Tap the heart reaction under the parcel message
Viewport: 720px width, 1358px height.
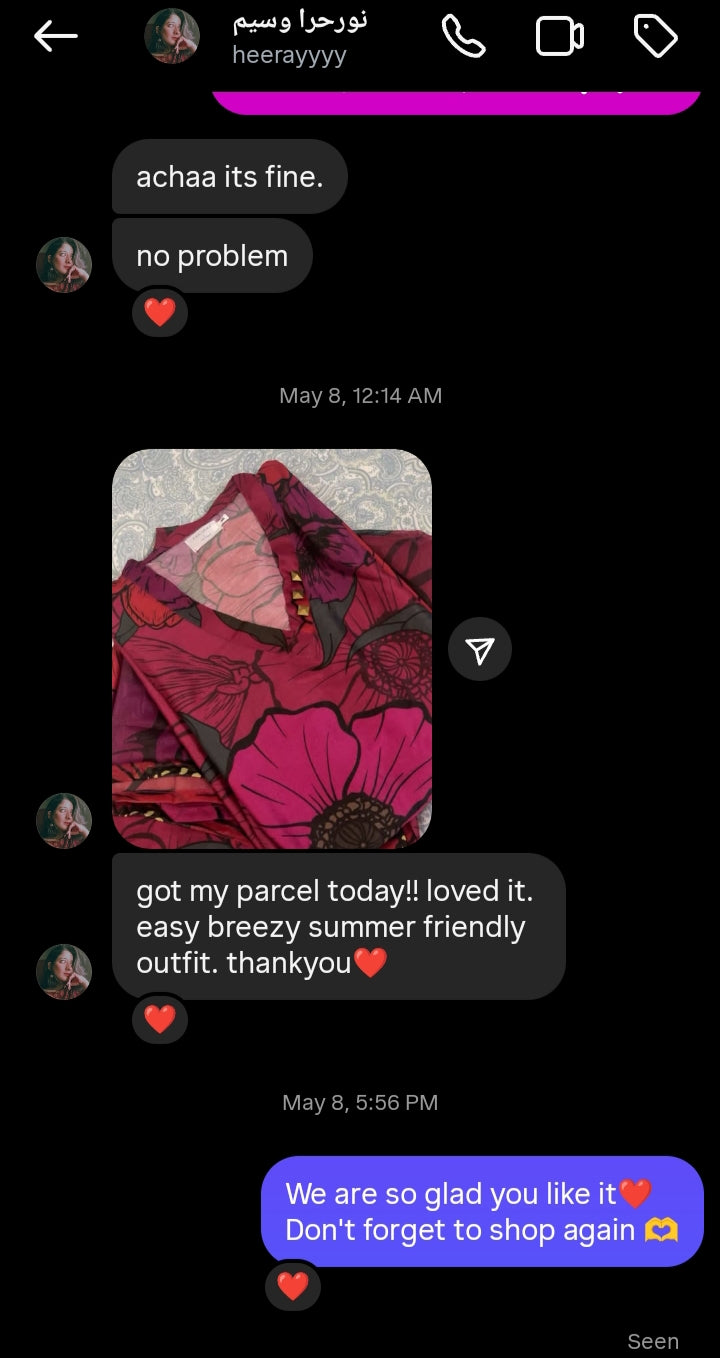pos(159,1019)
